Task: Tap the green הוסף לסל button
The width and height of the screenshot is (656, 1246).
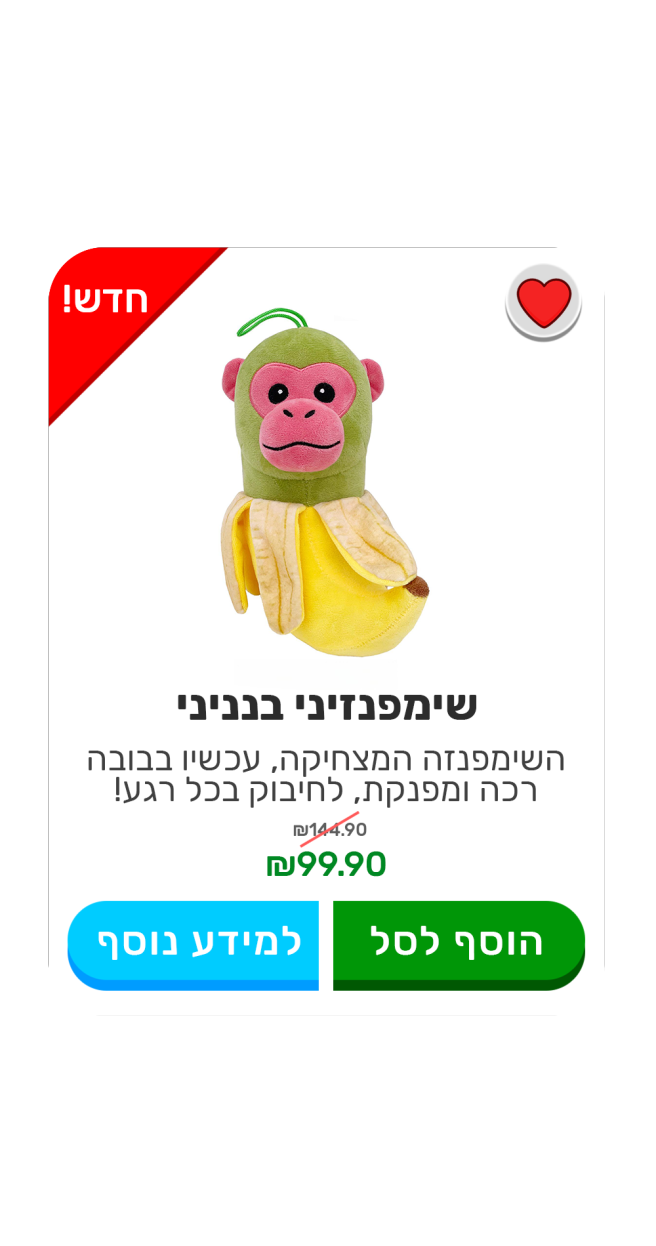Action: pyautogui.click(x=458, y=943)
